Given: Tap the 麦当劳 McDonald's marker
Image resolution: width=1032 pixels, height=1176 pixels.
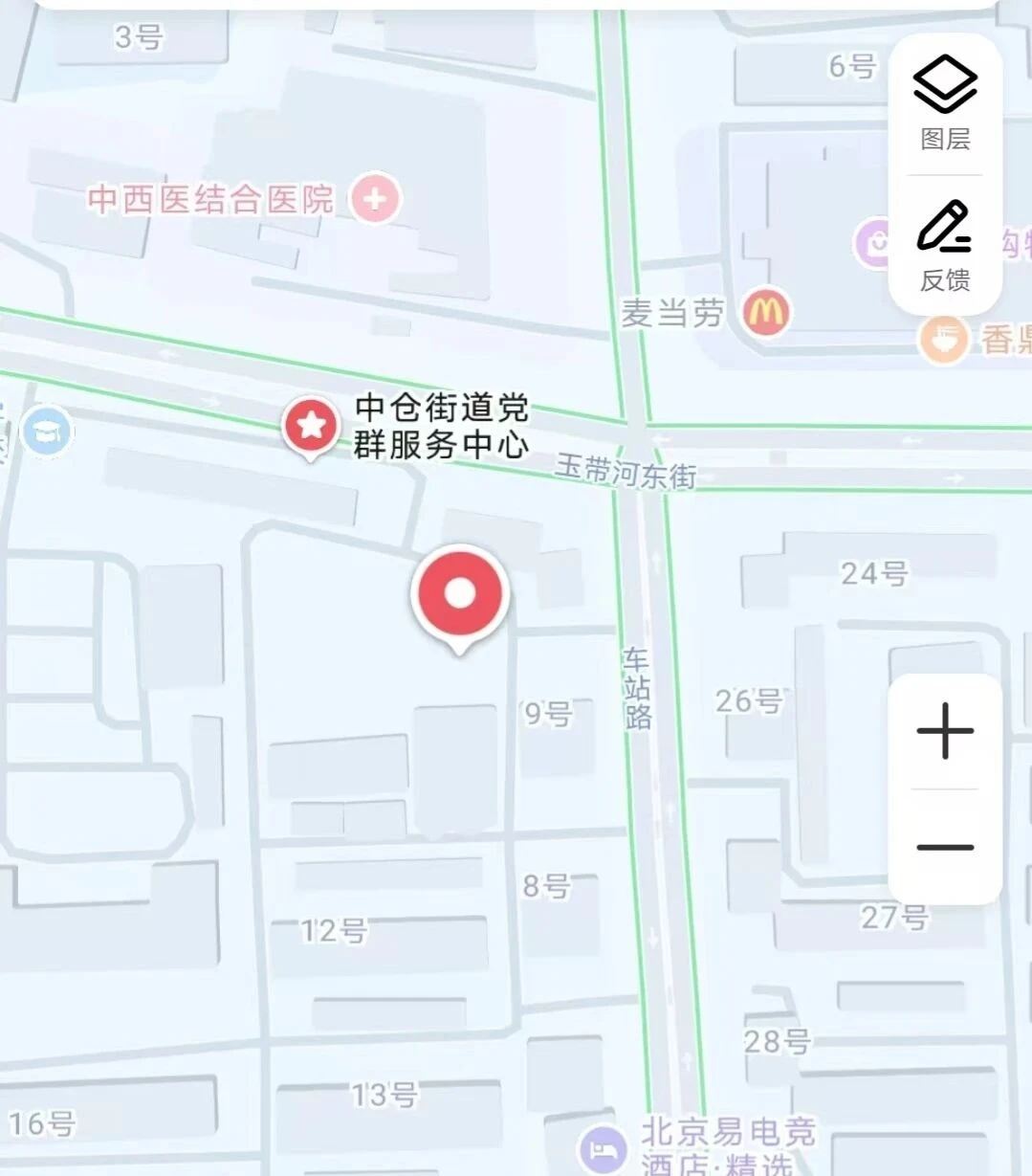Looking at the screenshot, I should [765, 312].
